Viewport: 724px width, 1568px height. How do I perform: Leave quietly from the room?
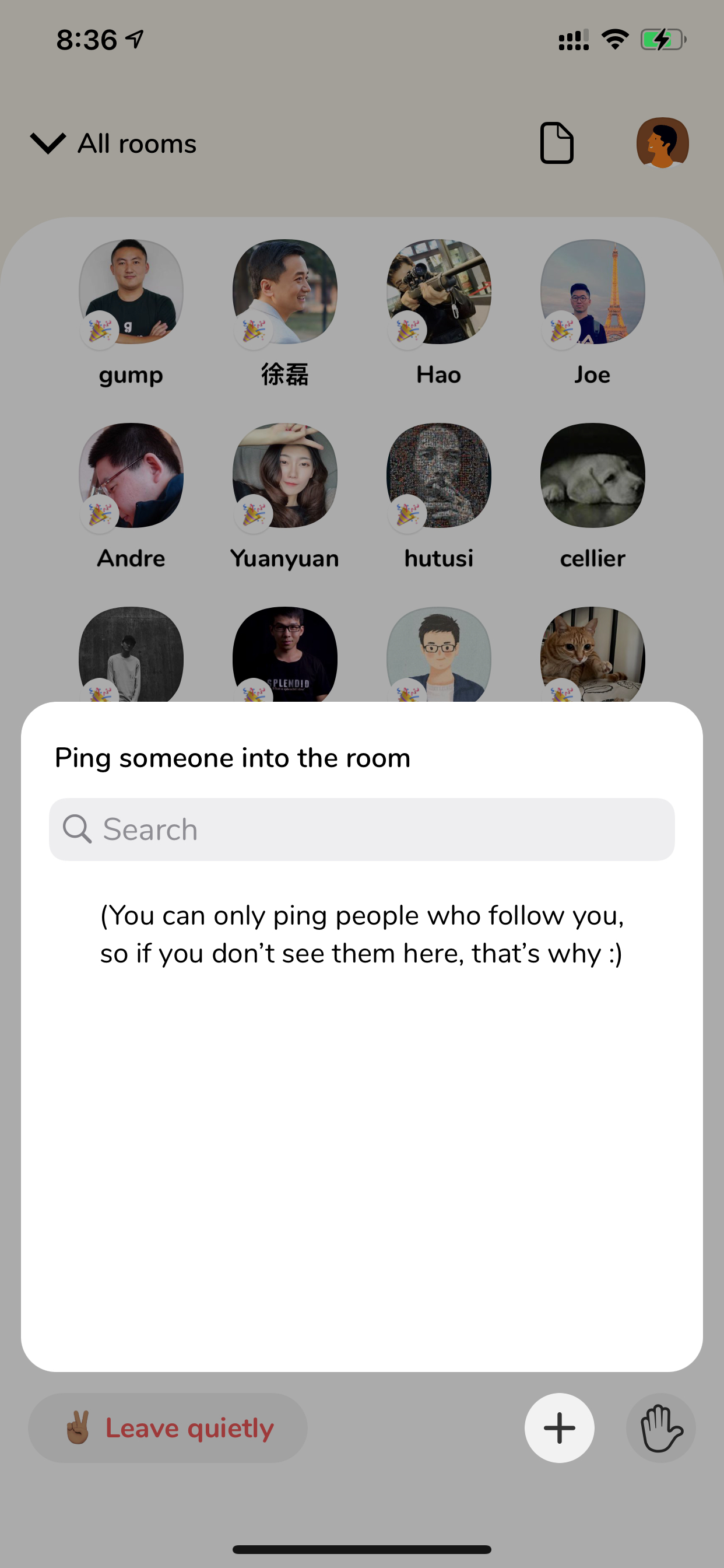tap(168, 1427)
